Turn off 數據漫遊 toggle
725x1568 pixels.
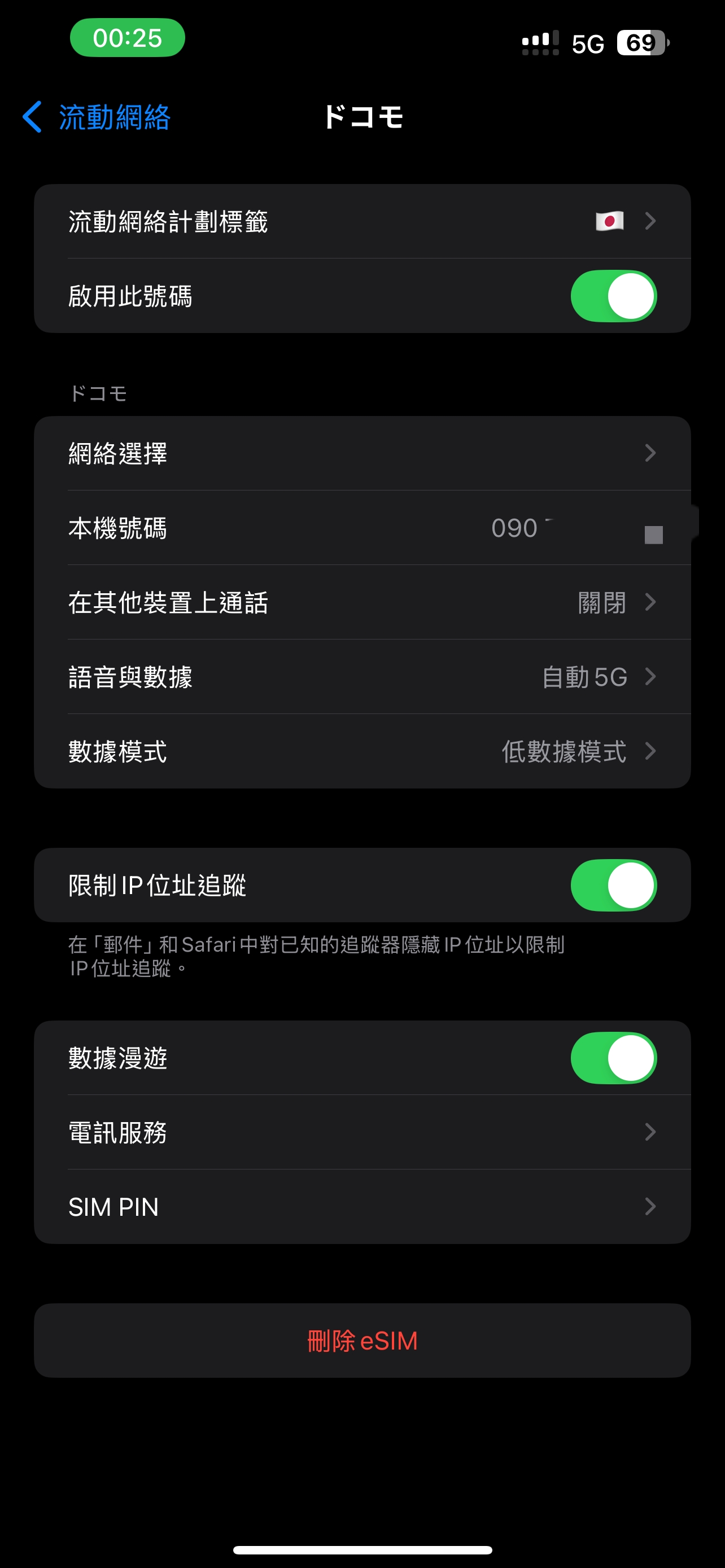(613, 1058)
